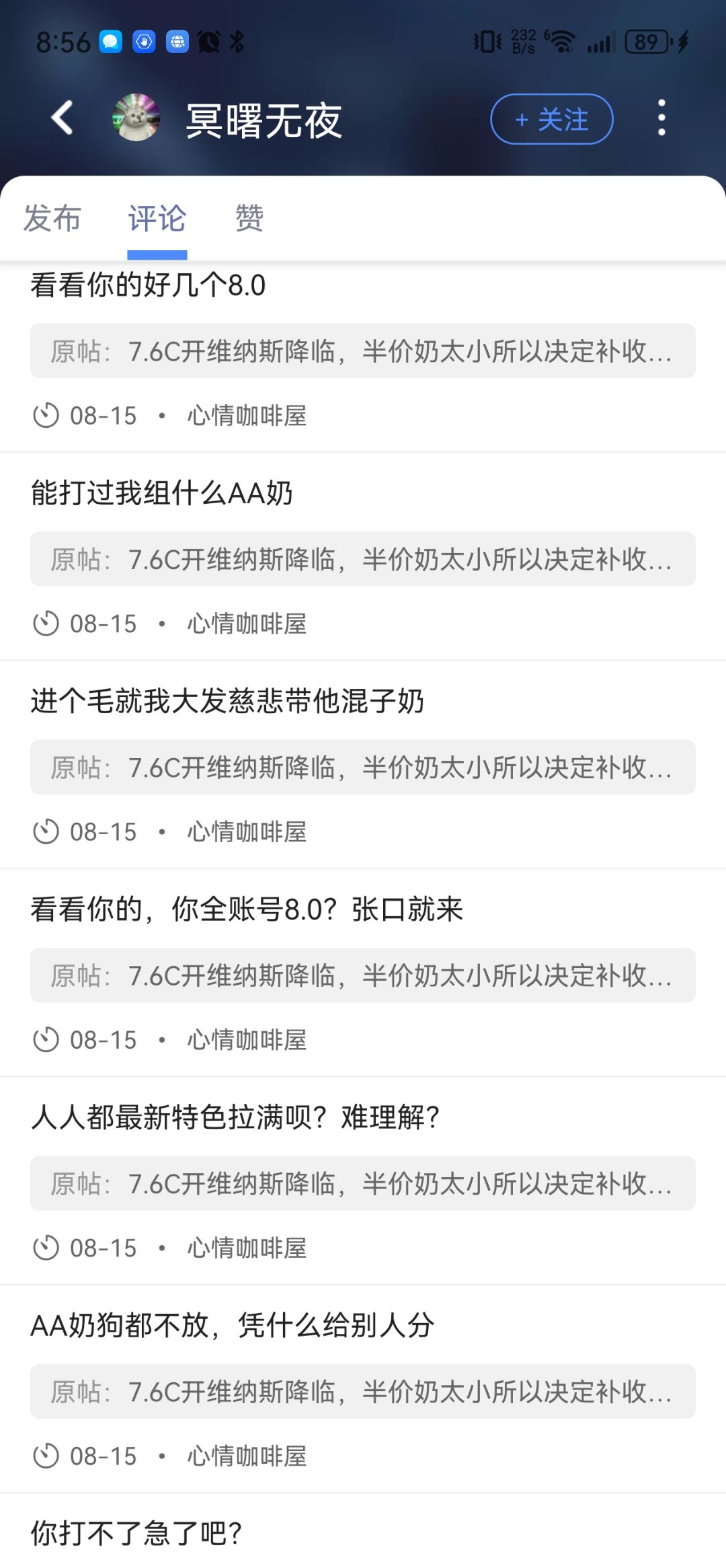
Task: Open the three-dot overflow menu
Action: click(x=661, y=118)
